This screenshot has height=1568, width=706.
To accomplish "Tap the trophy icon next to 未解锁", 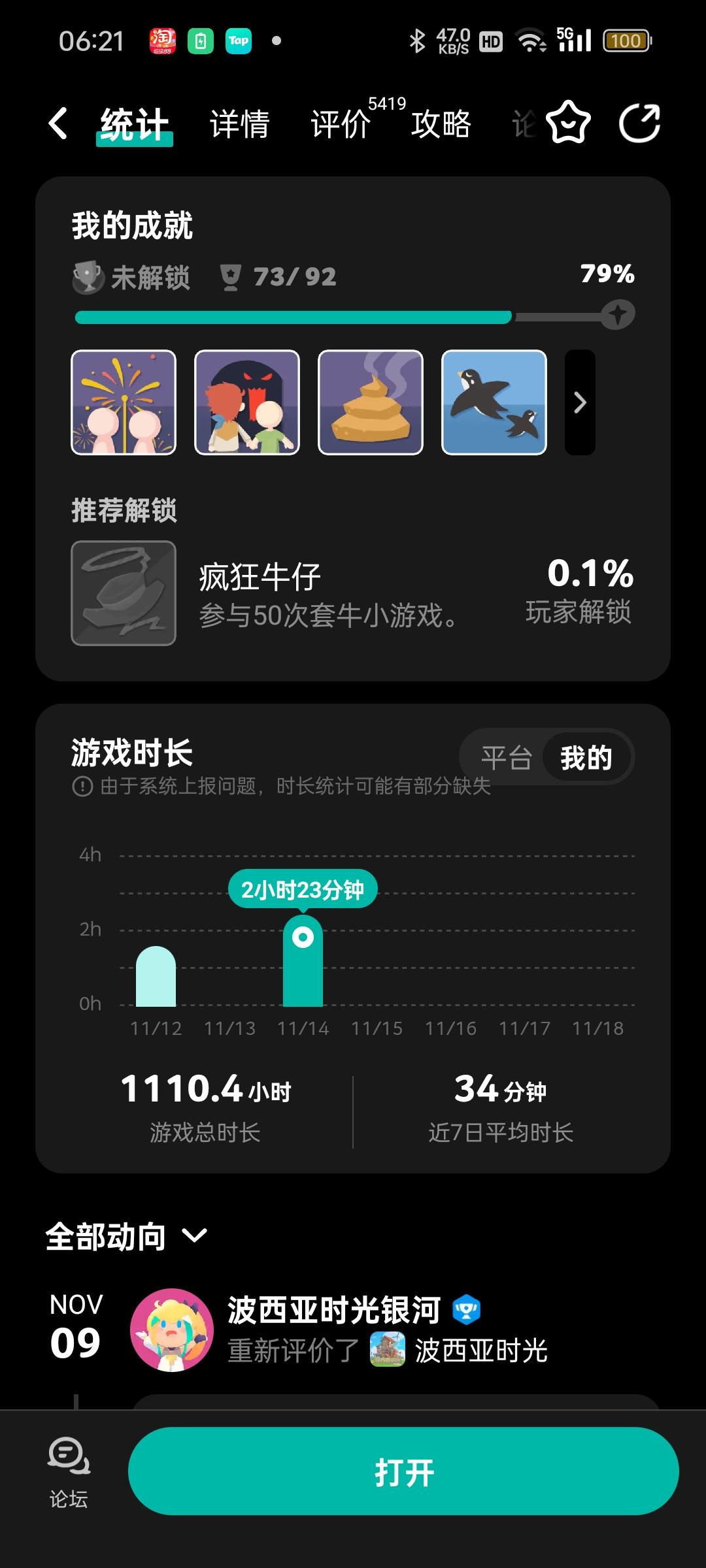I will (x=87, y=277).
